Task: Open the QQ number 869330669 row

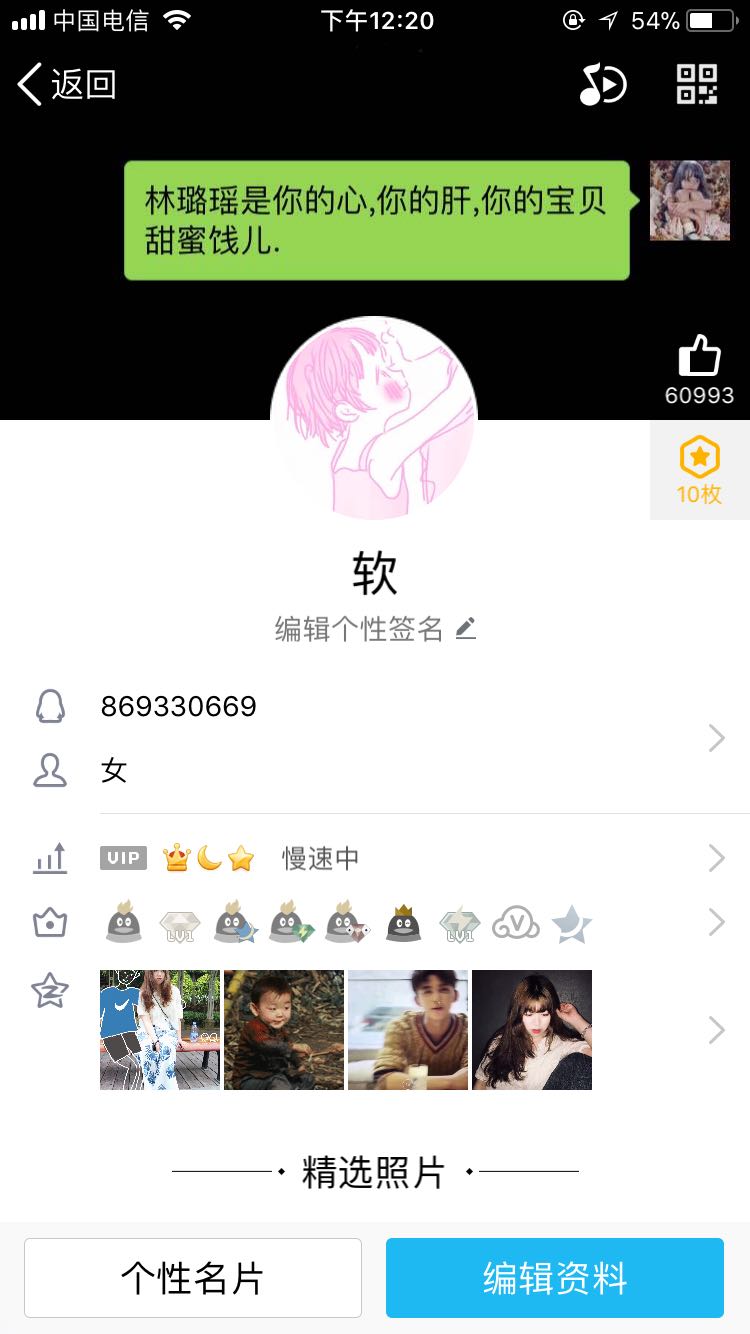Action: [x=375, y=707]
